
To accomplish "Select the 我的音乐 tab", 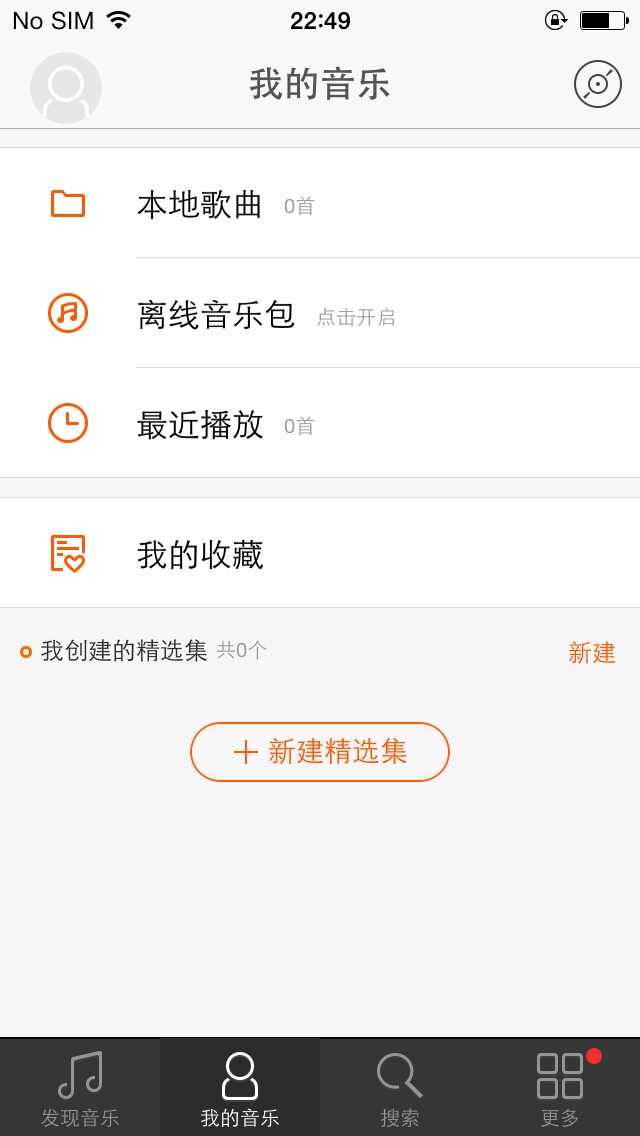I will (x=240, y=1089).
